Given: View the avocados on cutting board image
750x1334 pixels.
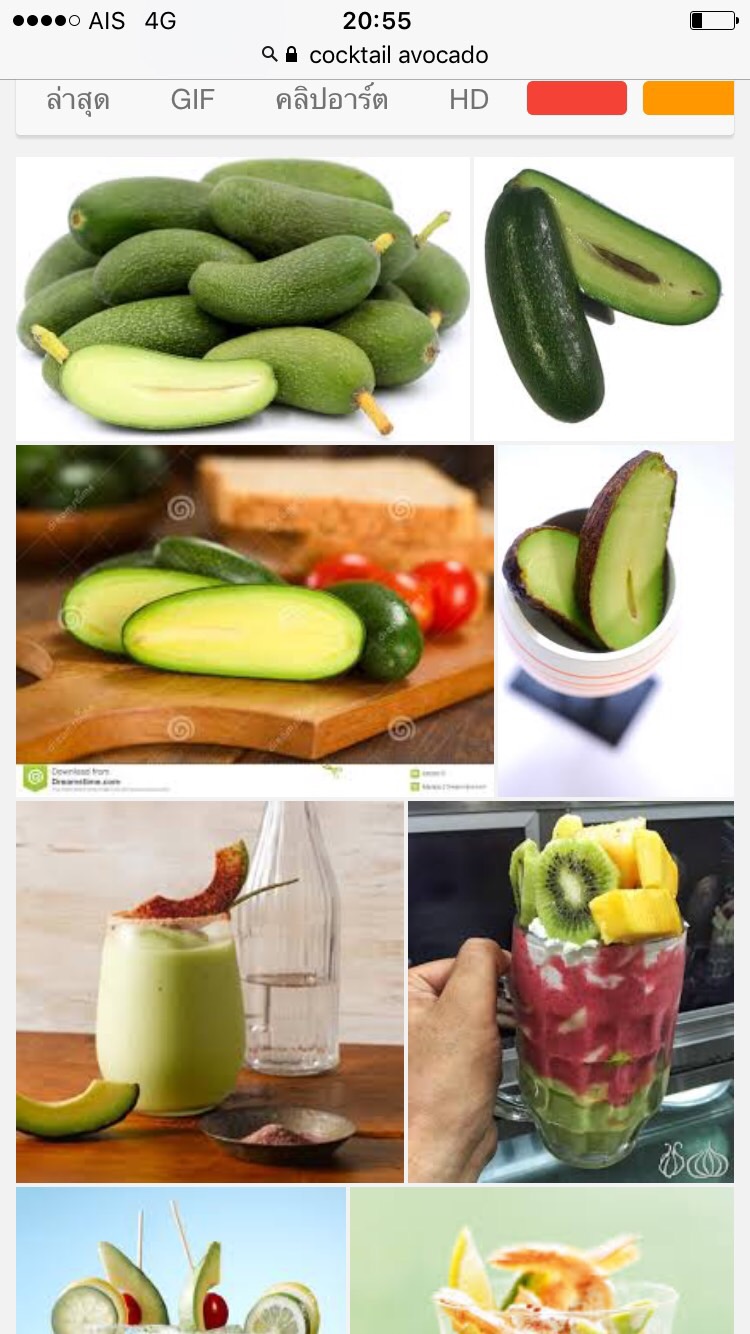Looking at the screenshot, I should point(255,618).
